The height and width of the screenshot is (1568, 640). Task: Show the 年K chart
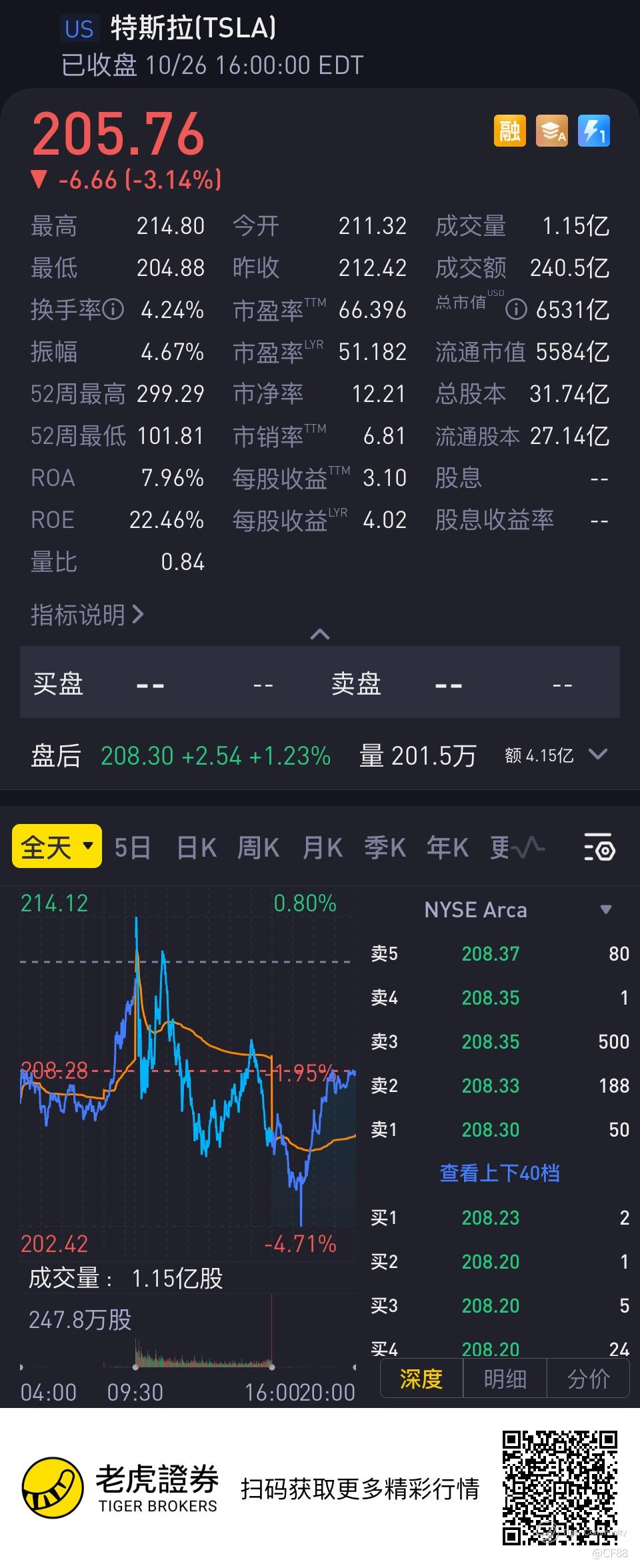(447, 848)
